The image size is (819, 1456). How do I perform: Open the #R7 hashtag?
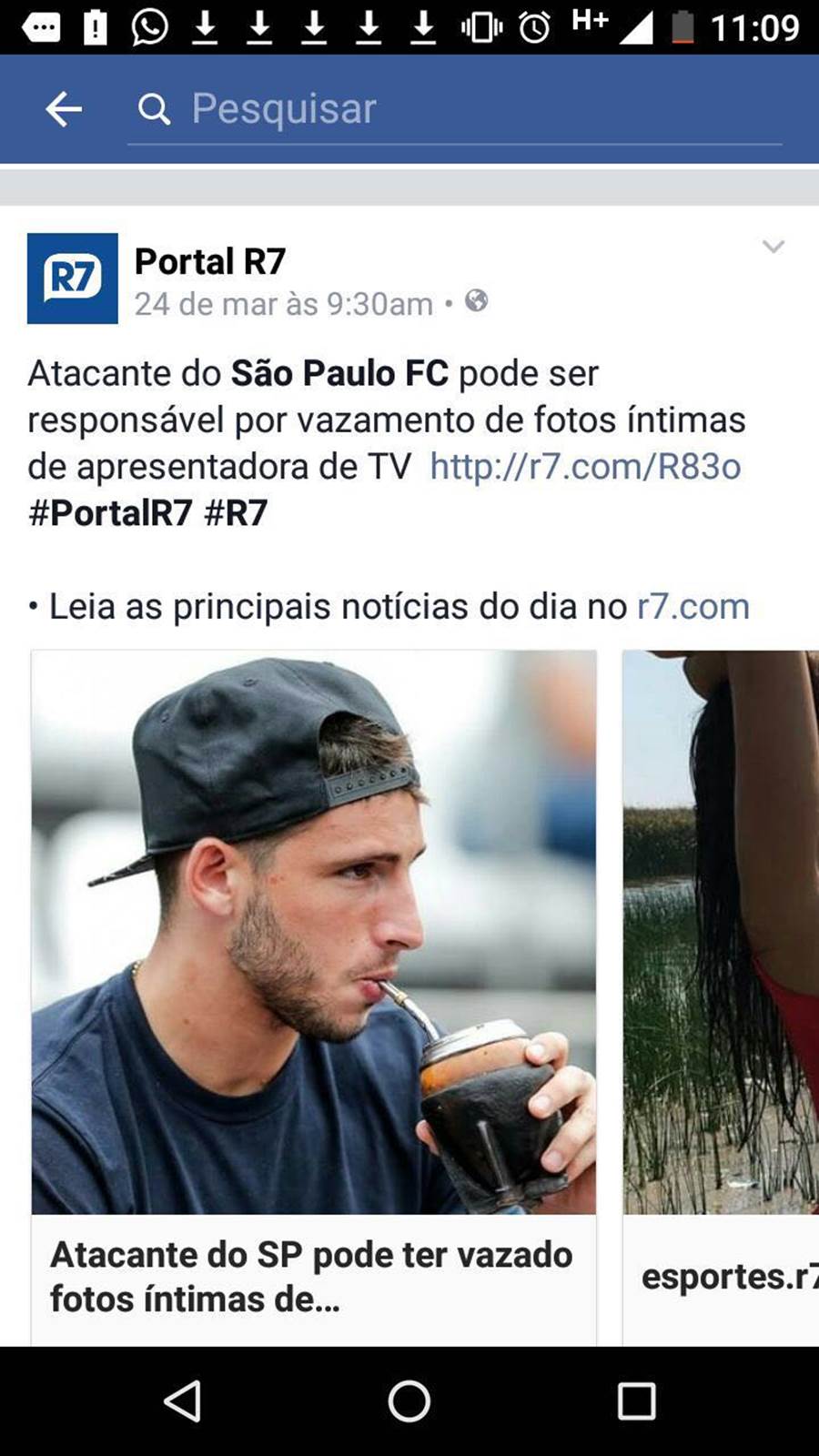pos(236,513)
